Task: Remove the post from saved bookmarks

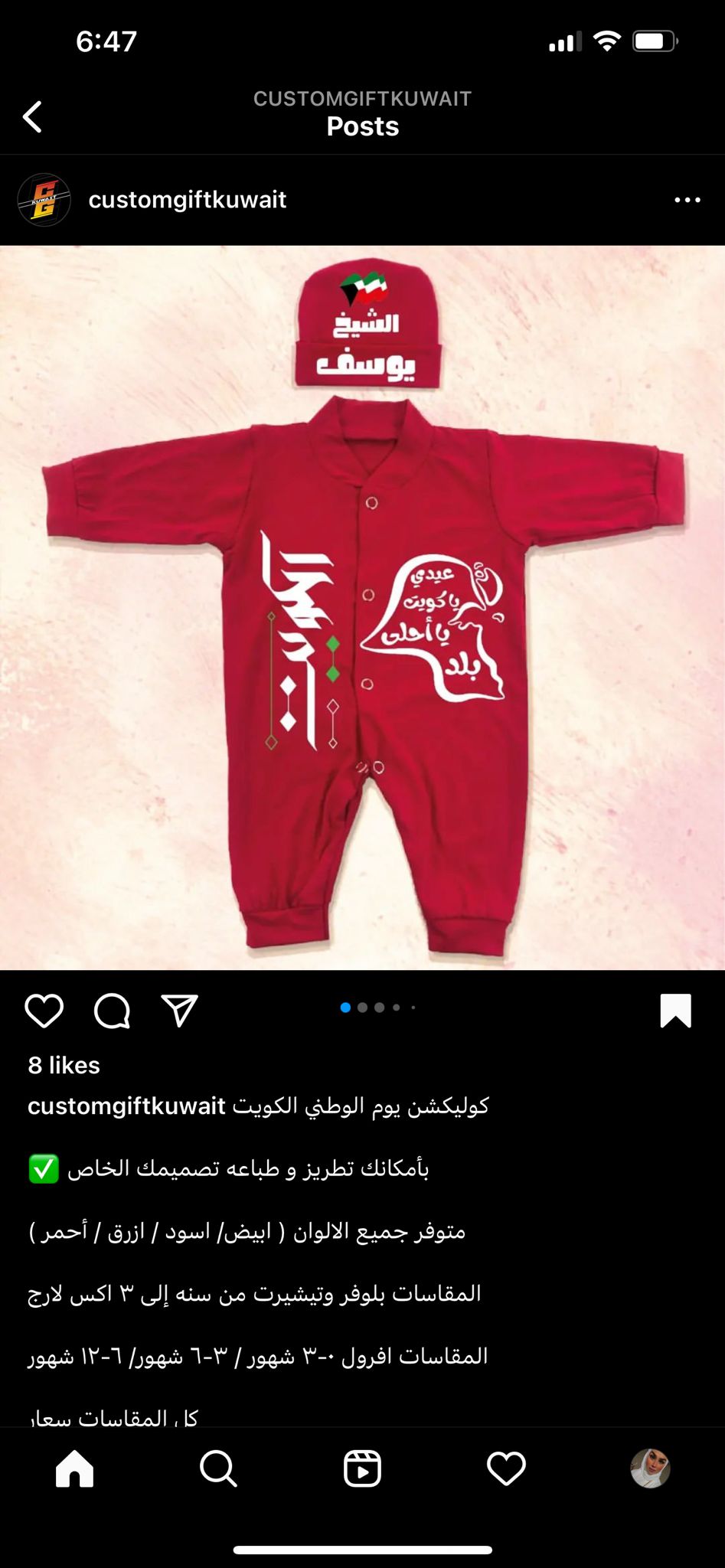Action: [x=675, y=1011]
